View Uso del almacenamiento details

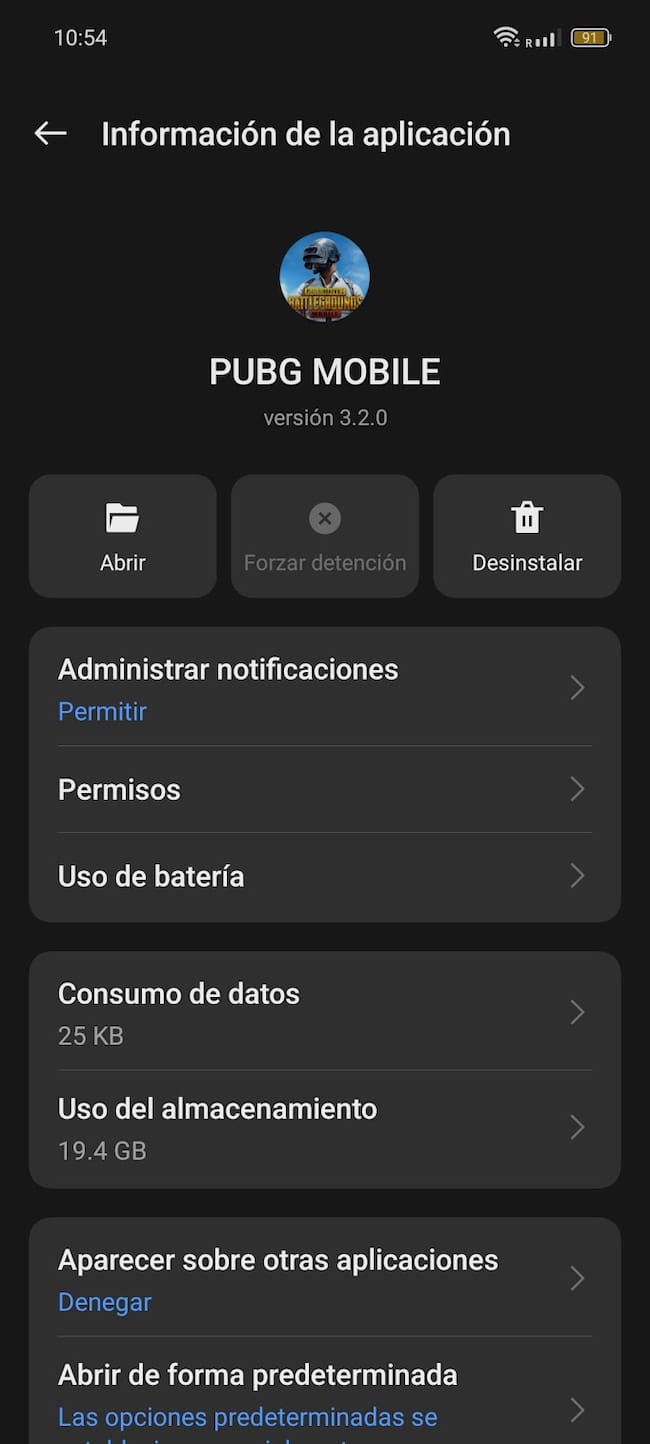click(324, 1128)
